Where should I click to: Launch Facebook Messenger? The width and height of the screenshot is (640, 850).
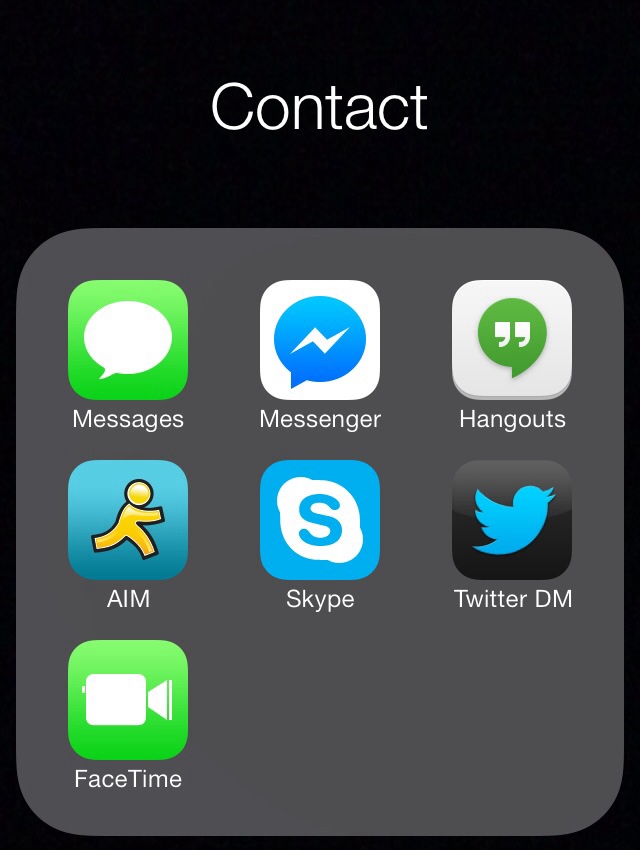pyautogui.click(x=320, y=340)
